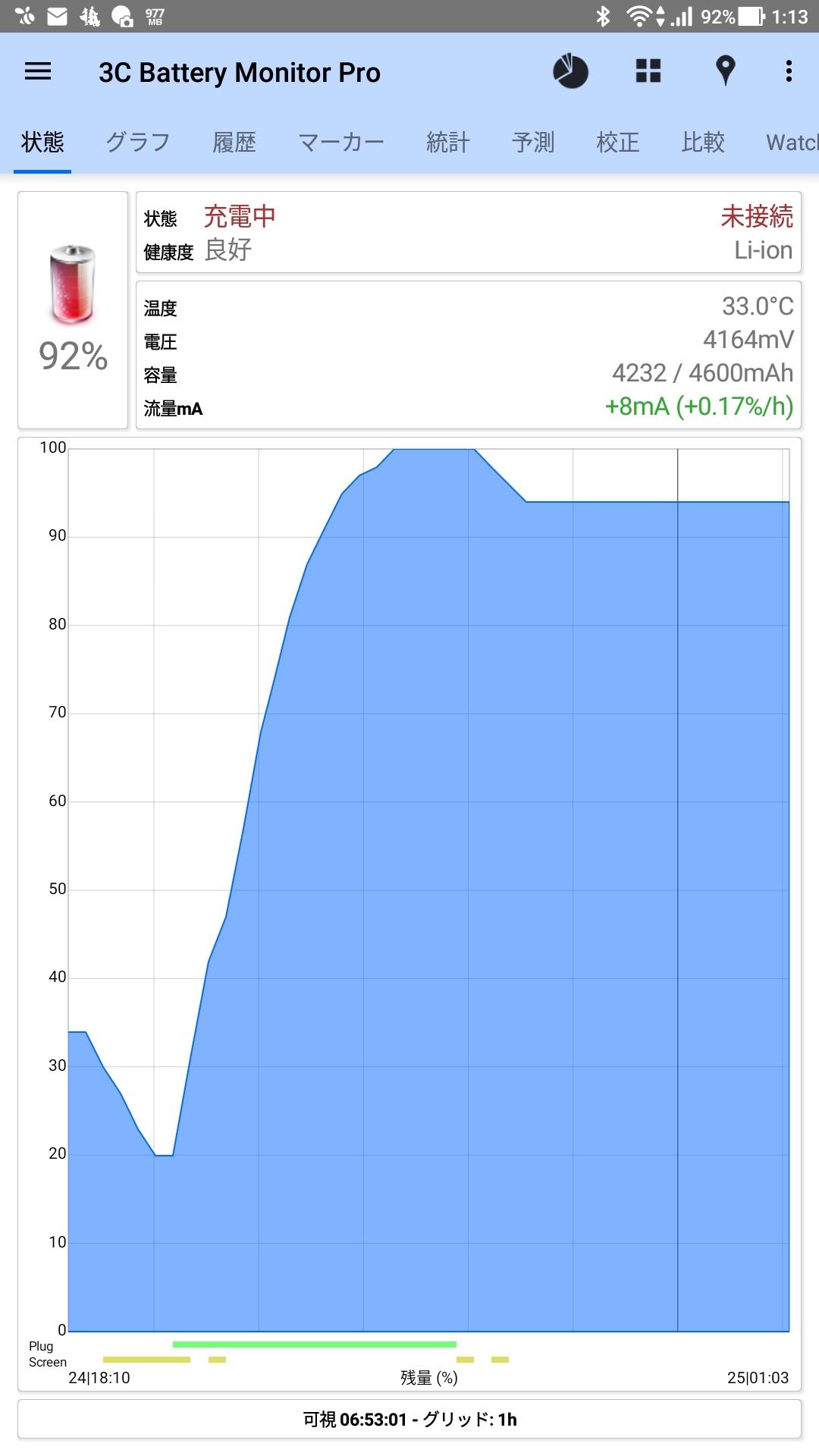Tap the four-square grid icon
This screenshot has width=819, height=1456.
(648, 71)
